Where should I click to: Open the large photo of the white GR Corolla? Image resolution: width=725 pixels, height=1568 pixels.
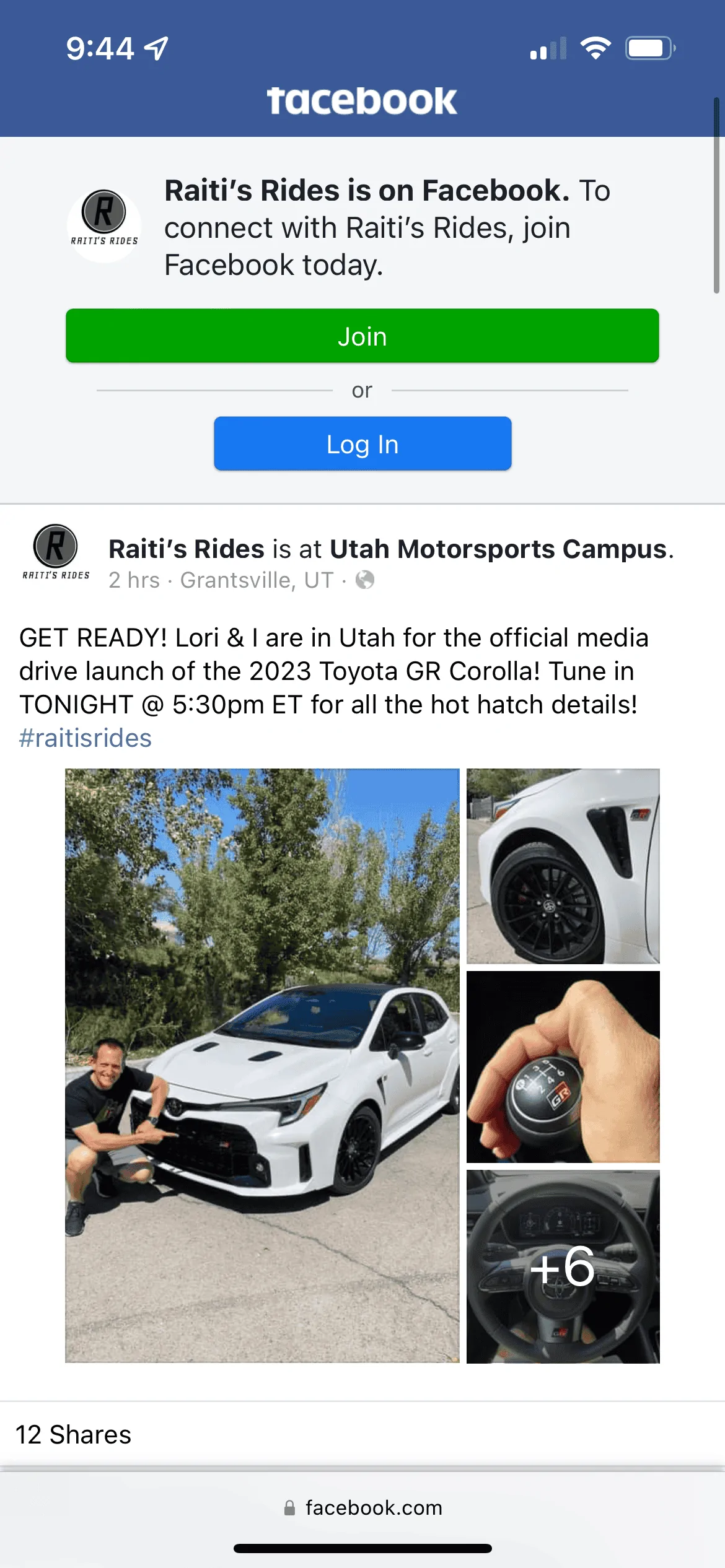coord(262,1065)
